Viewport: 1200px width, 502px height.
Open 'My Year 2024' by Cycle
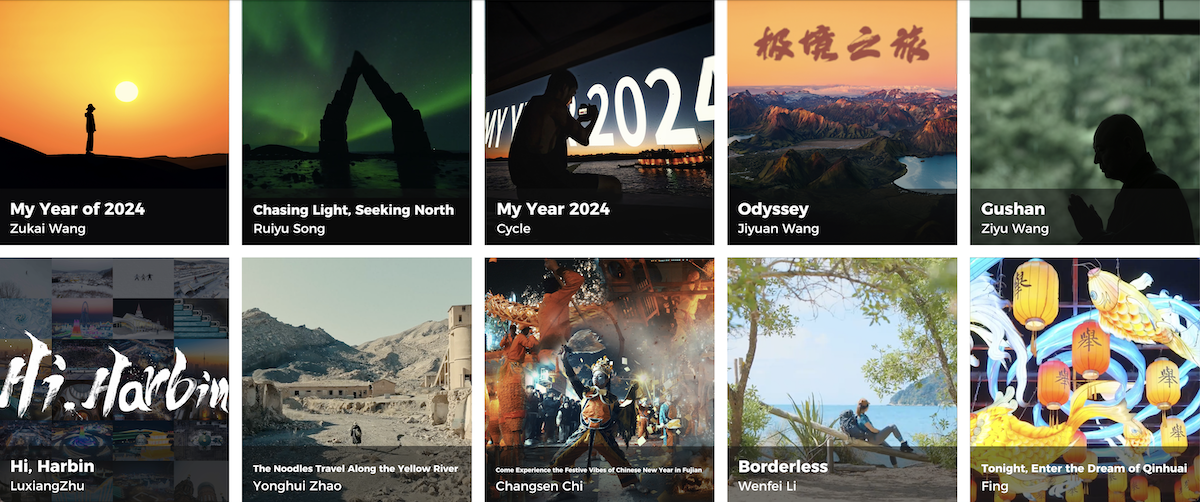[599, 120]
